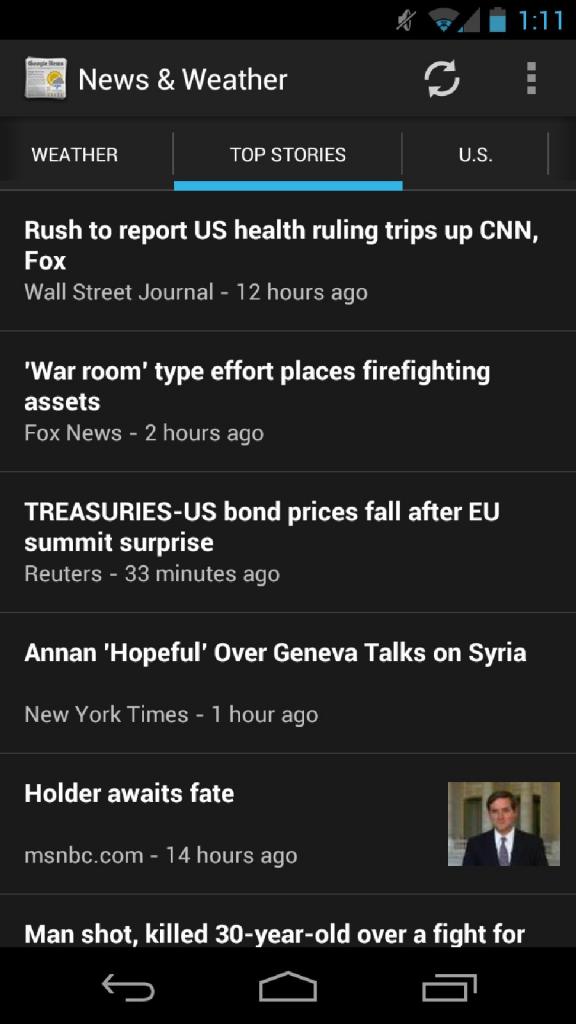Viewport: 576px width, 1024px height.
Task: Open Reuters story on US bond prices
Action: click(x=288, y=542)
